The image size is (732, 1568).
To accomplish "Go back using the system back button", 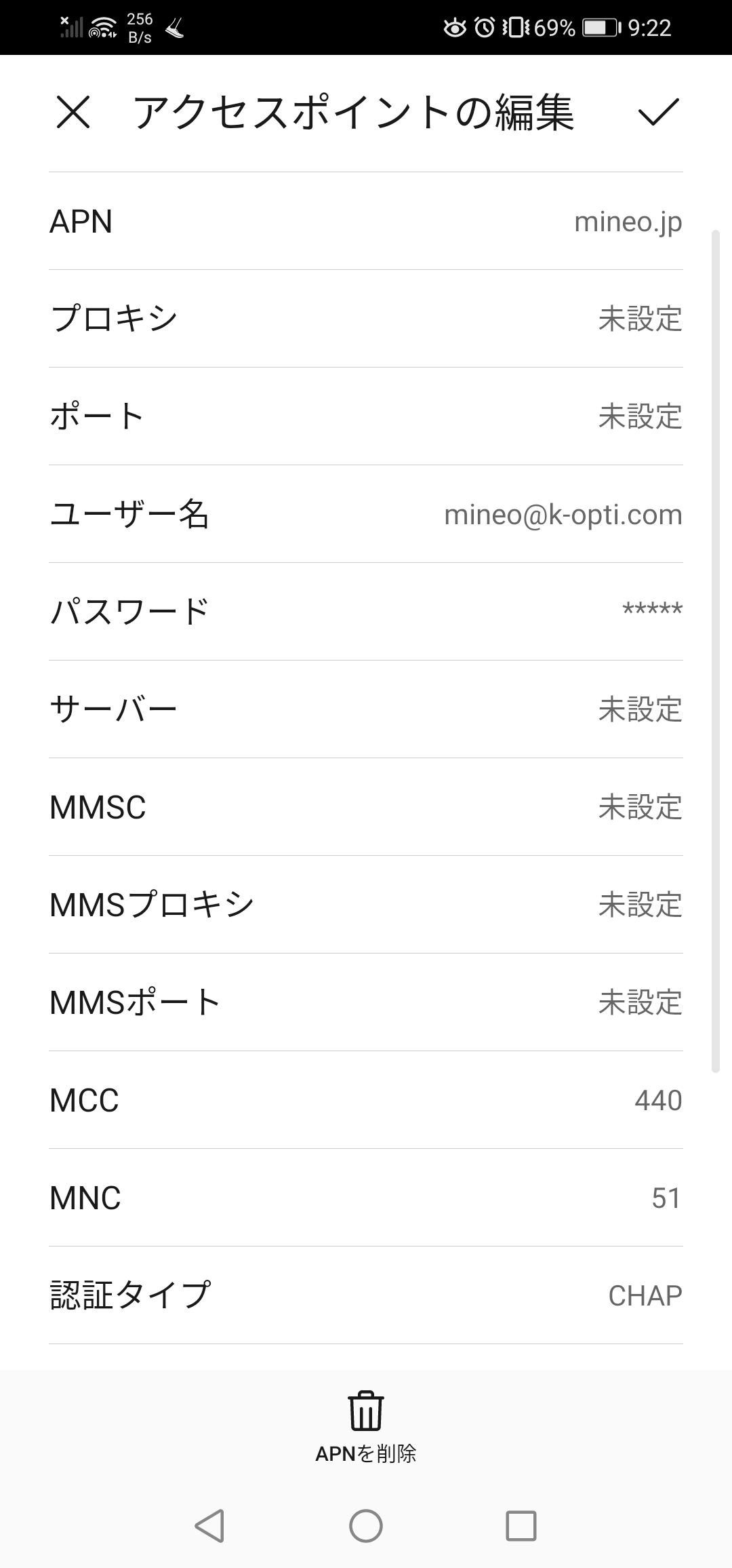I will [209, 1526].
